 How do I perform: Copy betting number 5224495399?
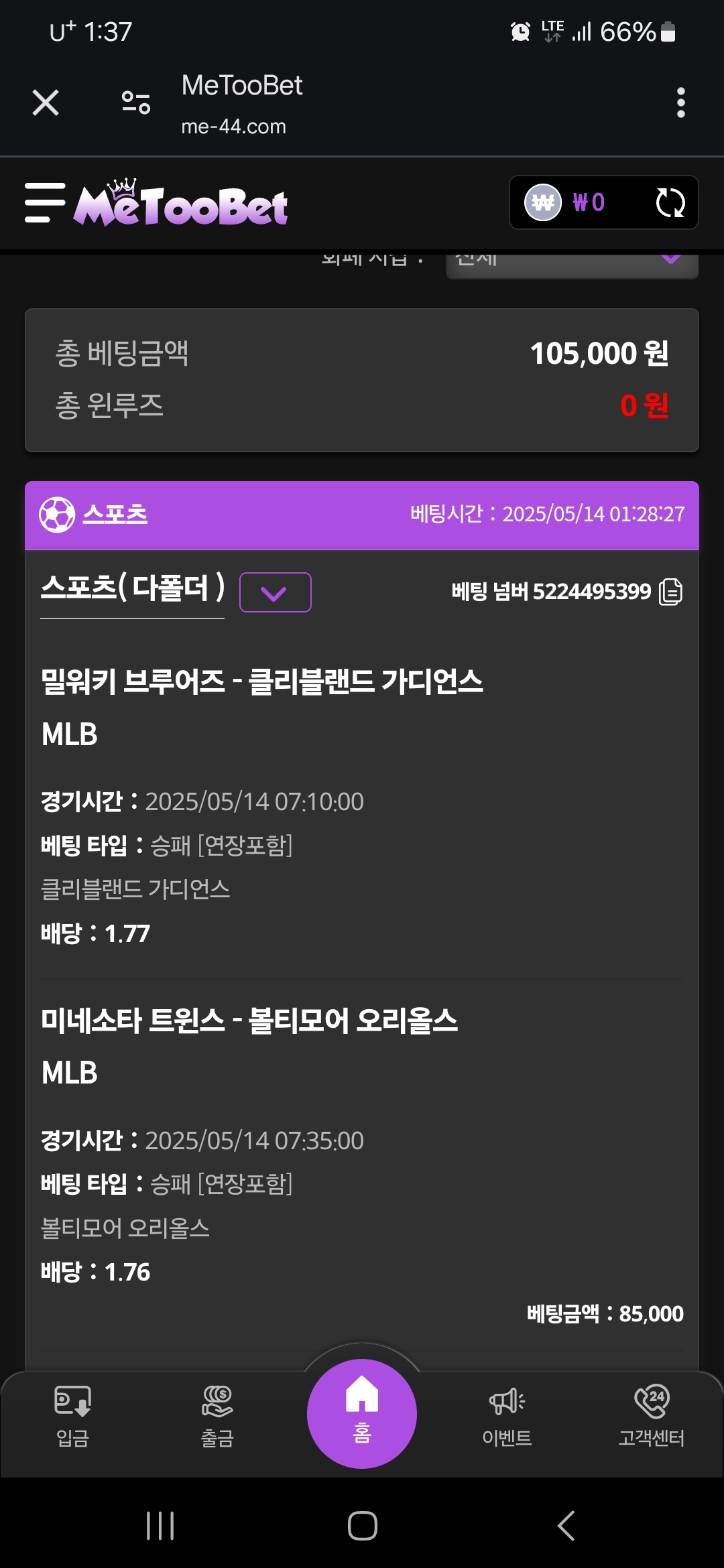[x=670, y=592]
